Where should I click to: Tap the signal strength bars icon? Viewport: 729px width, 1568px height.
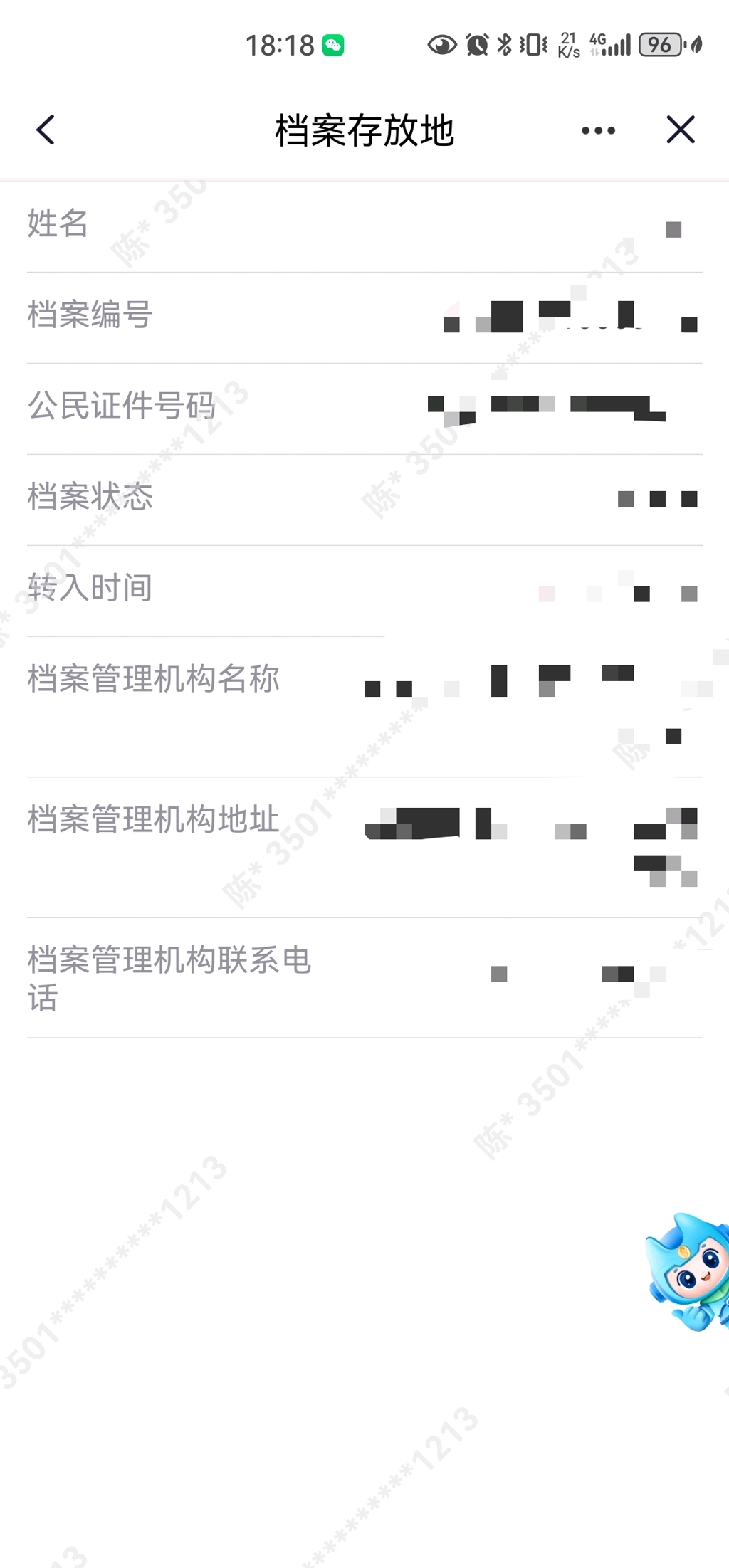coord(617,44)
